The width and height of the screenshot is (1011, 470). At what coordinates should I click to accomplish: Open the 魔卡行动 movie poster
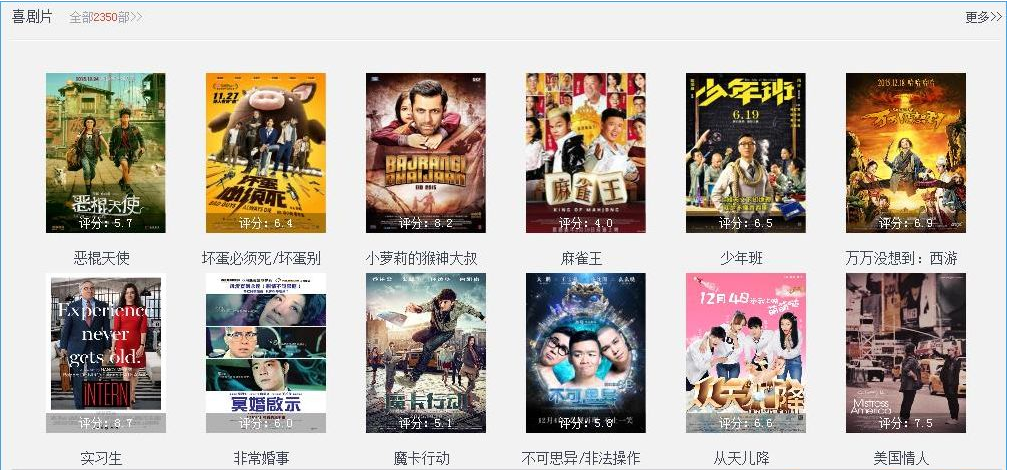425,352
